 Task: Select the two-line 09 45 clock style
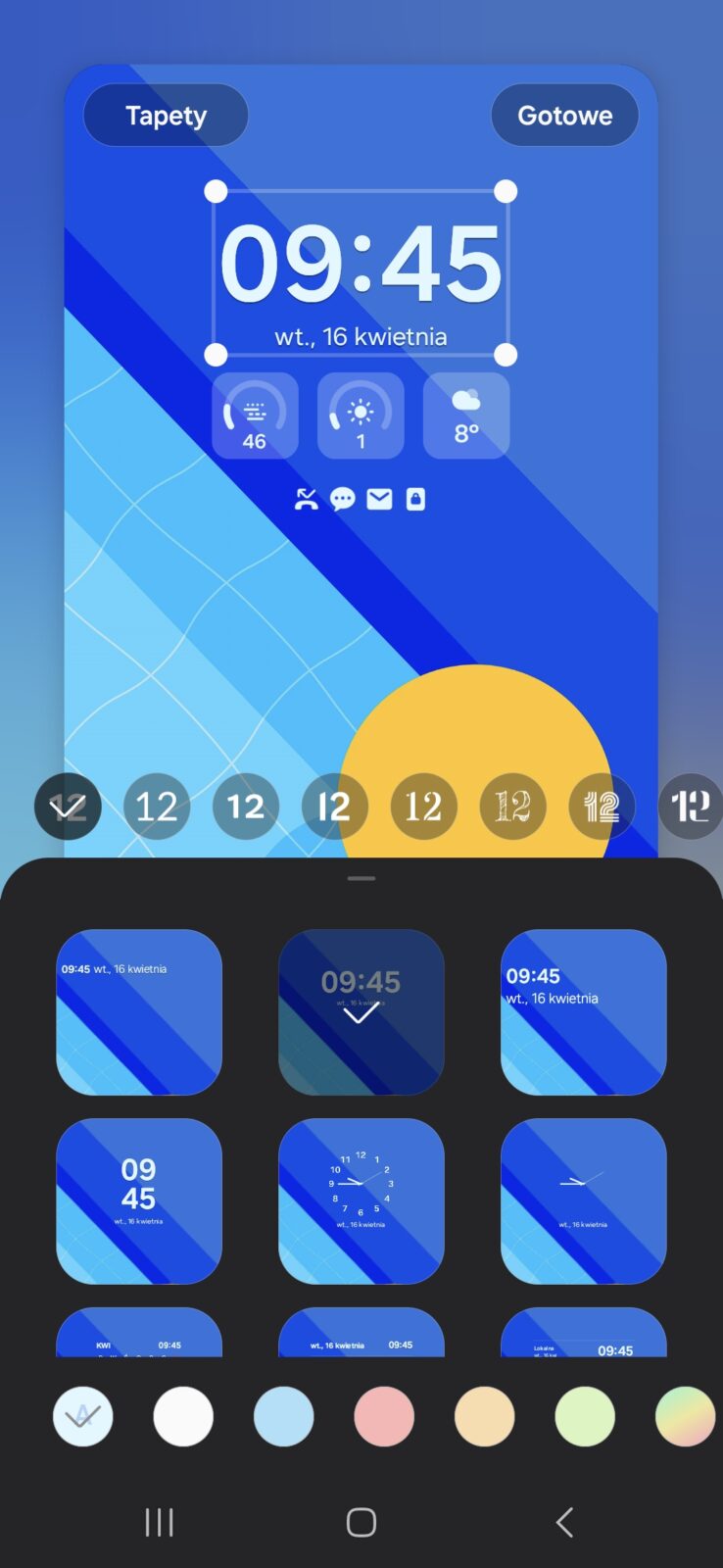point(139,1200)
